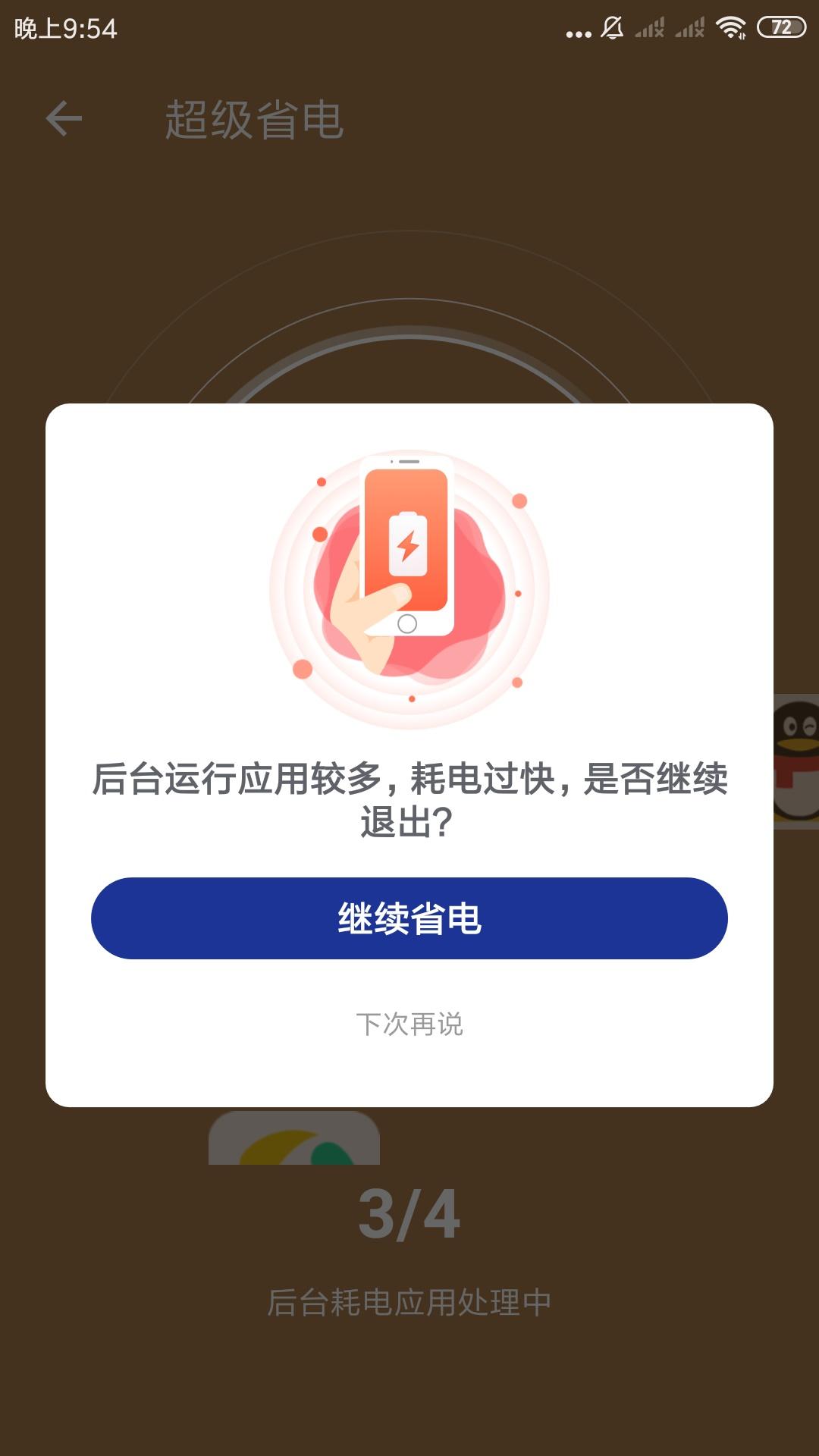Tap the back arrow to exit 超级省电
This screenshot has width=819, height=1456.
tap(64, 119)
